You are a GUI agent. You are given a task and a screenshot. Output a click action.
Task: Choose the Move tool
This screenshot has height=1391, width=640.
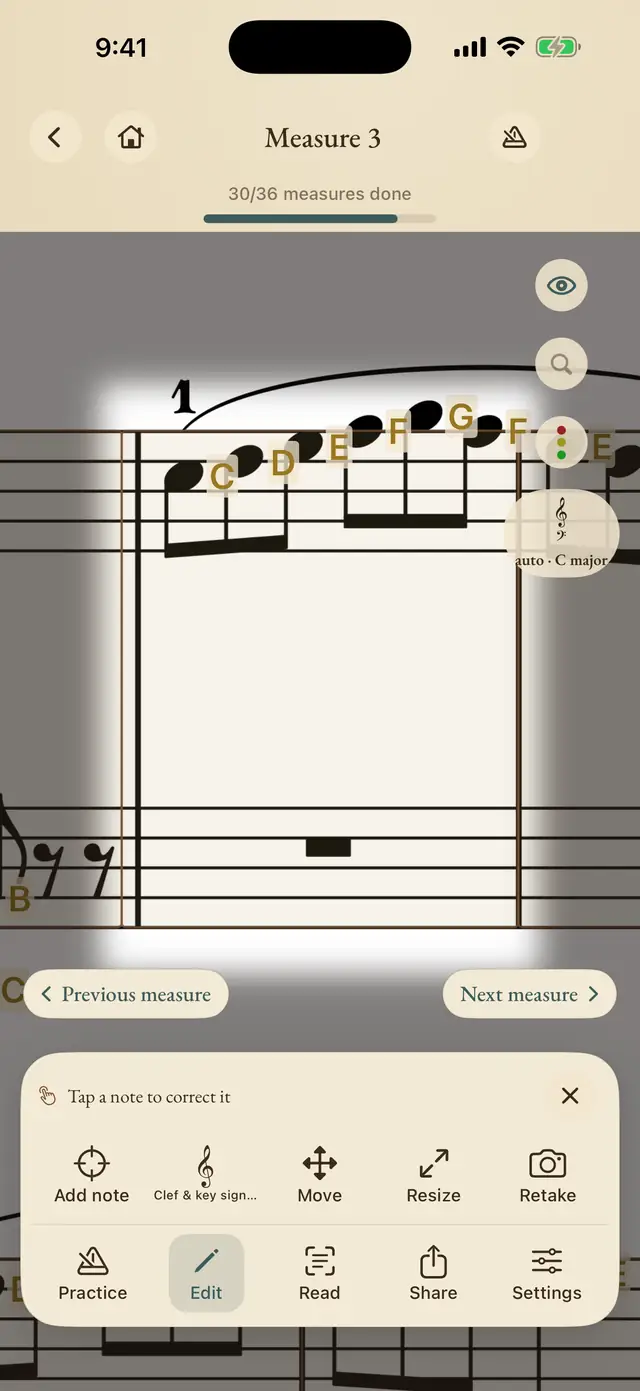320,1175
